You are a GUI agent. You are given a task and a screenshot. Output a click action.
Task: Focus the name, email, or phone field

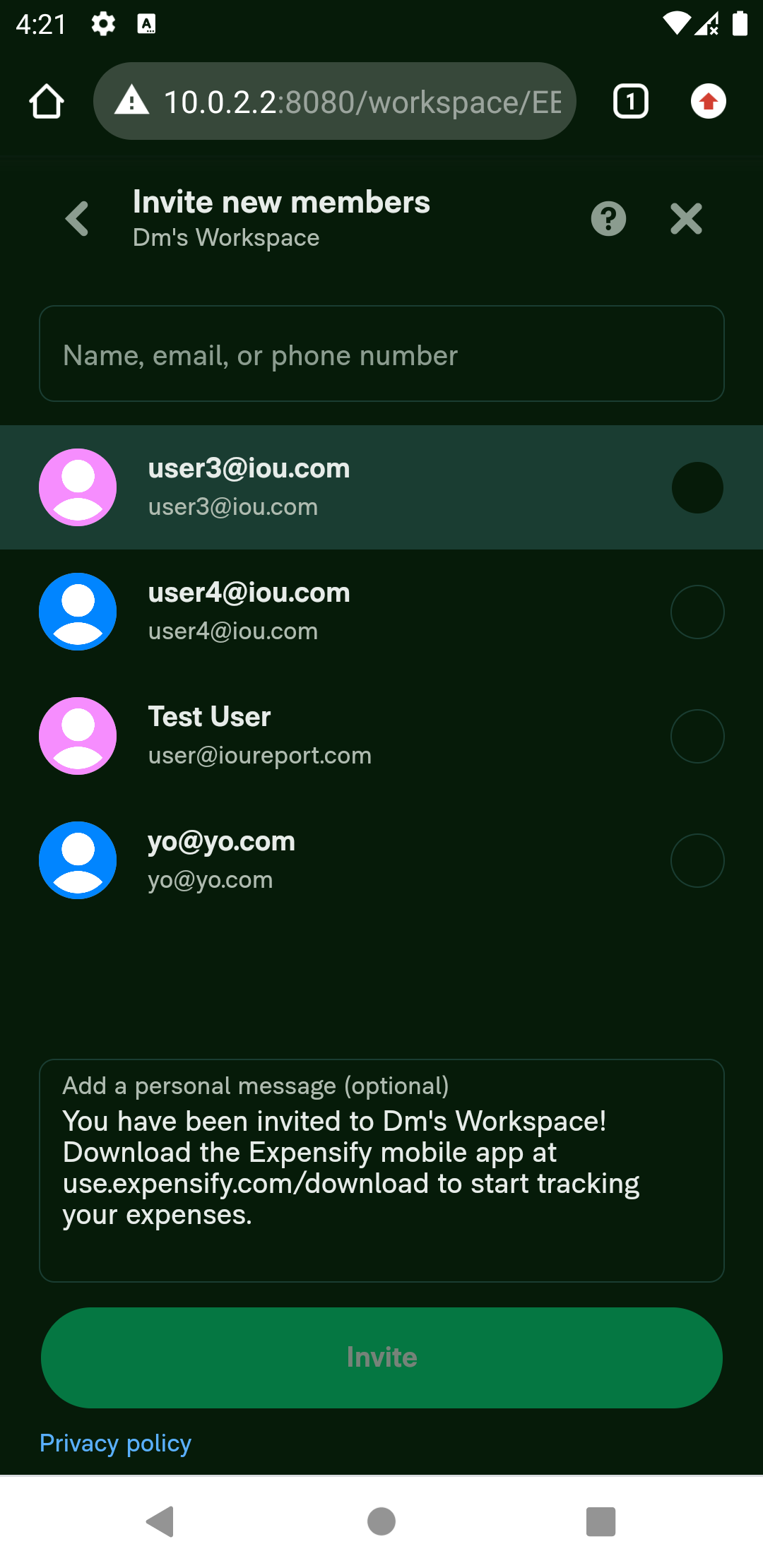(381, 354)
